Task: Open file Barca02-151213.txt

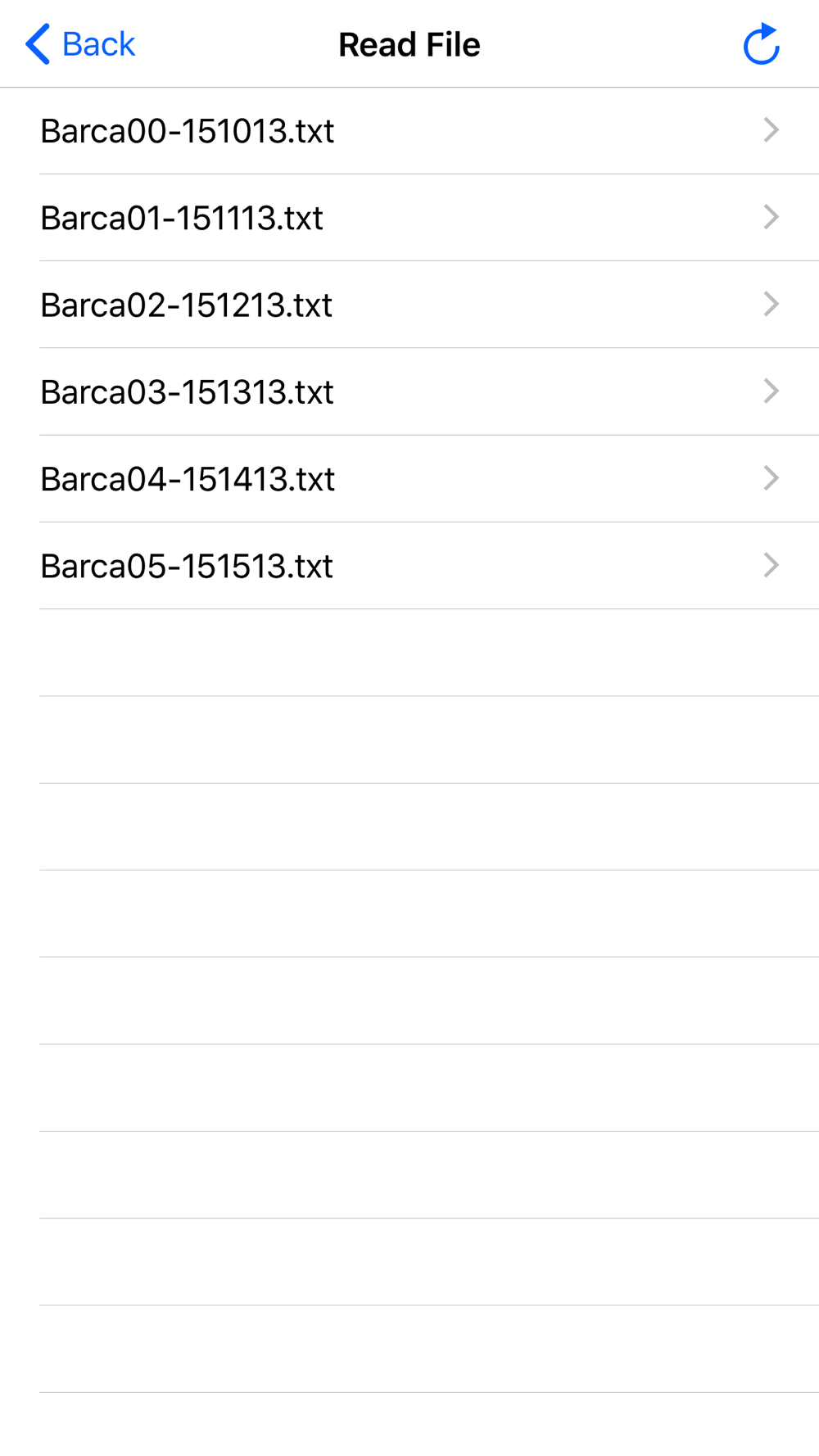Action: (409, 305)
